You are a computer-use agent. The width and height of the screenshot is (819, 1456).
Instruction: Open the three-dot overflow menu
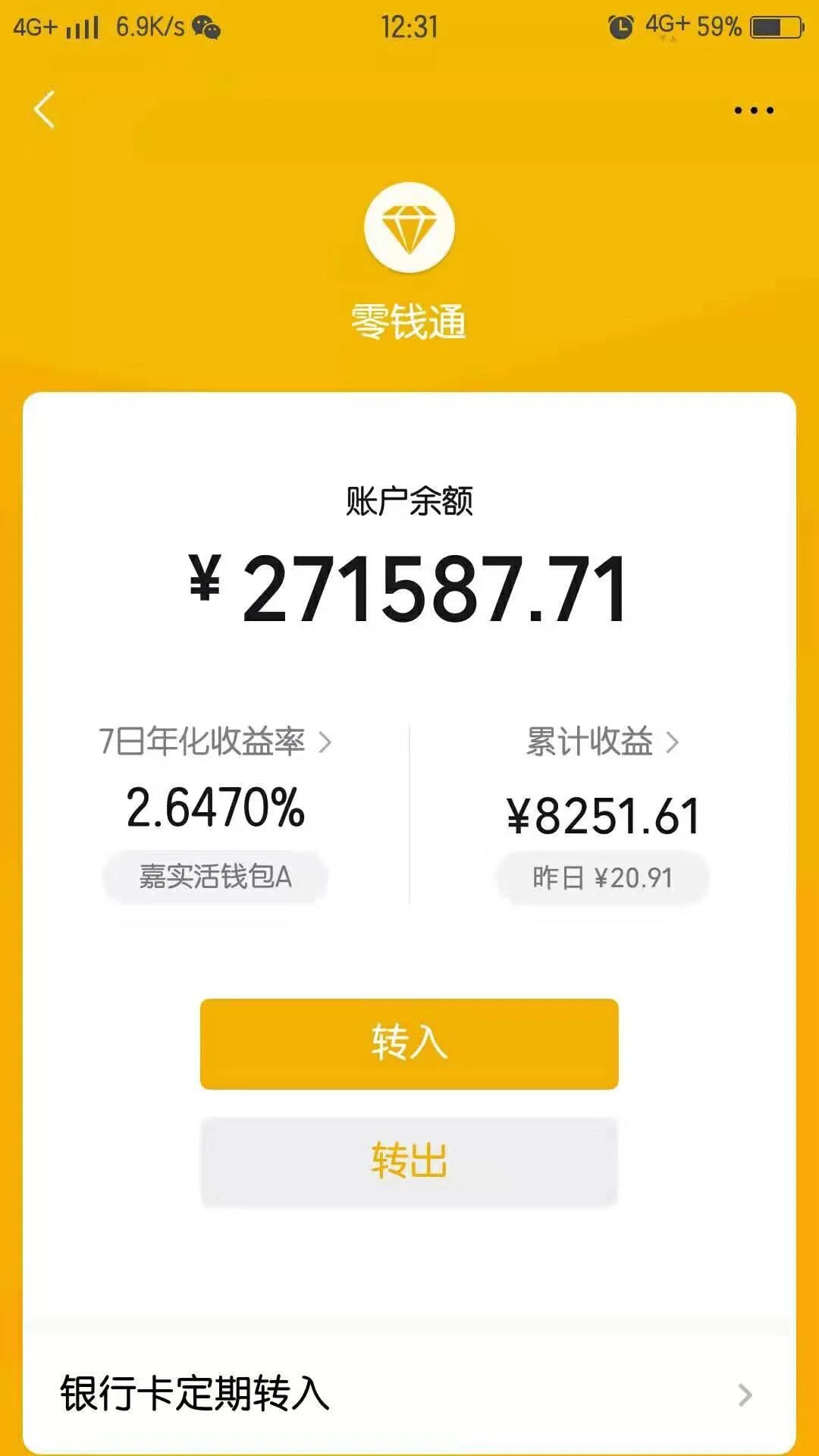coord(754,111)
